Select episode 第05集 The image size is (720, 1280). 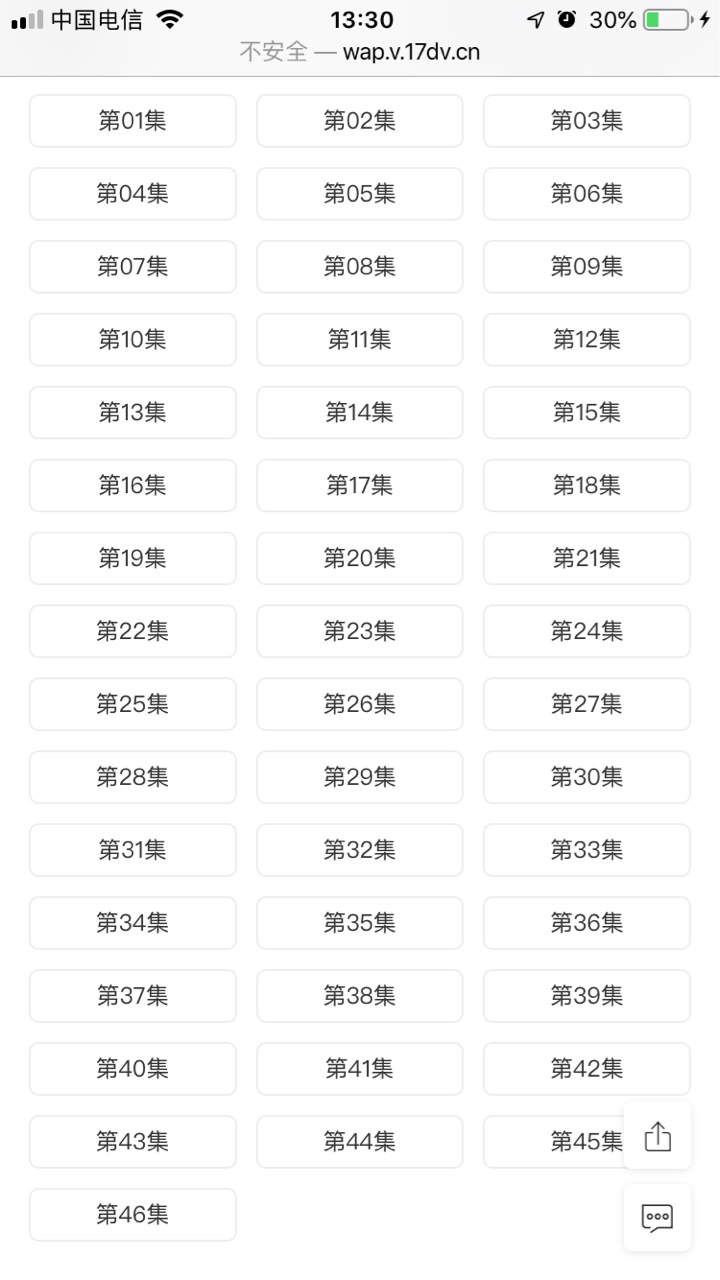coord(360,194)
